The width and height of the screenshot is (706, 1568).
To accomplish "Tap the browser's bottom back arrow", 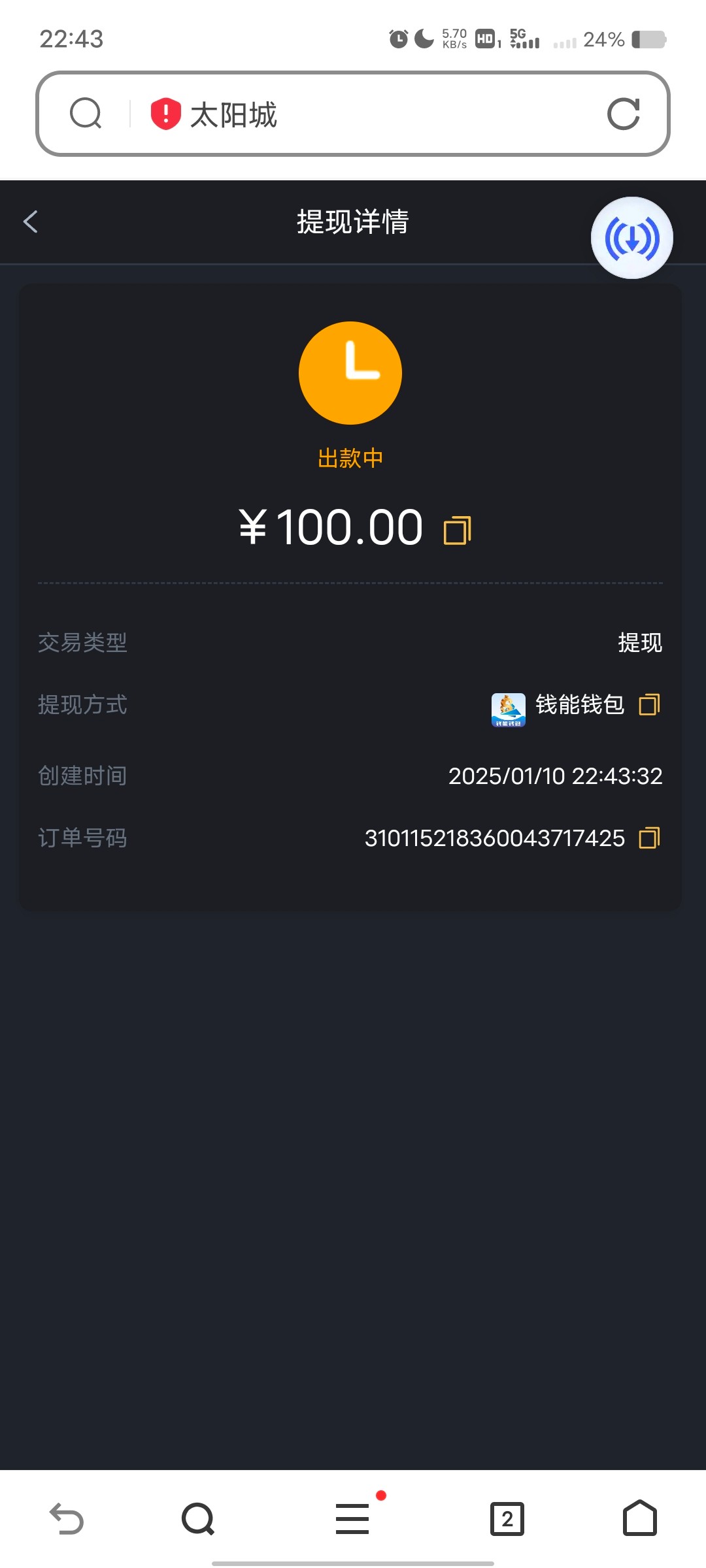I will coord(67,1518).
